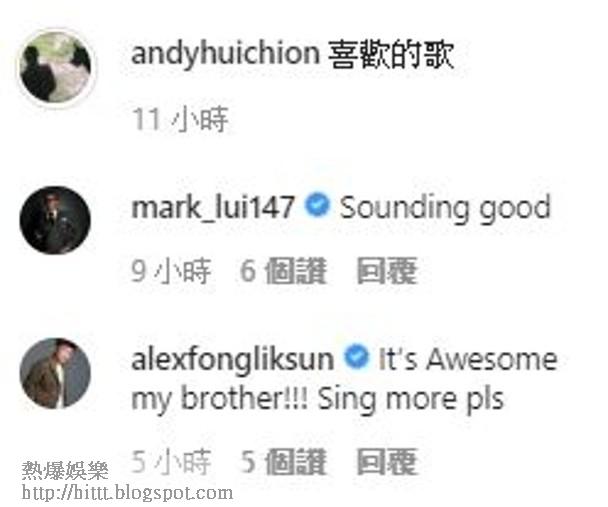Open andyhuichion's profile picture
Image resolution: width=608 pixels, height=507 pixels.
pyautogui.click(x=57, y=66)
